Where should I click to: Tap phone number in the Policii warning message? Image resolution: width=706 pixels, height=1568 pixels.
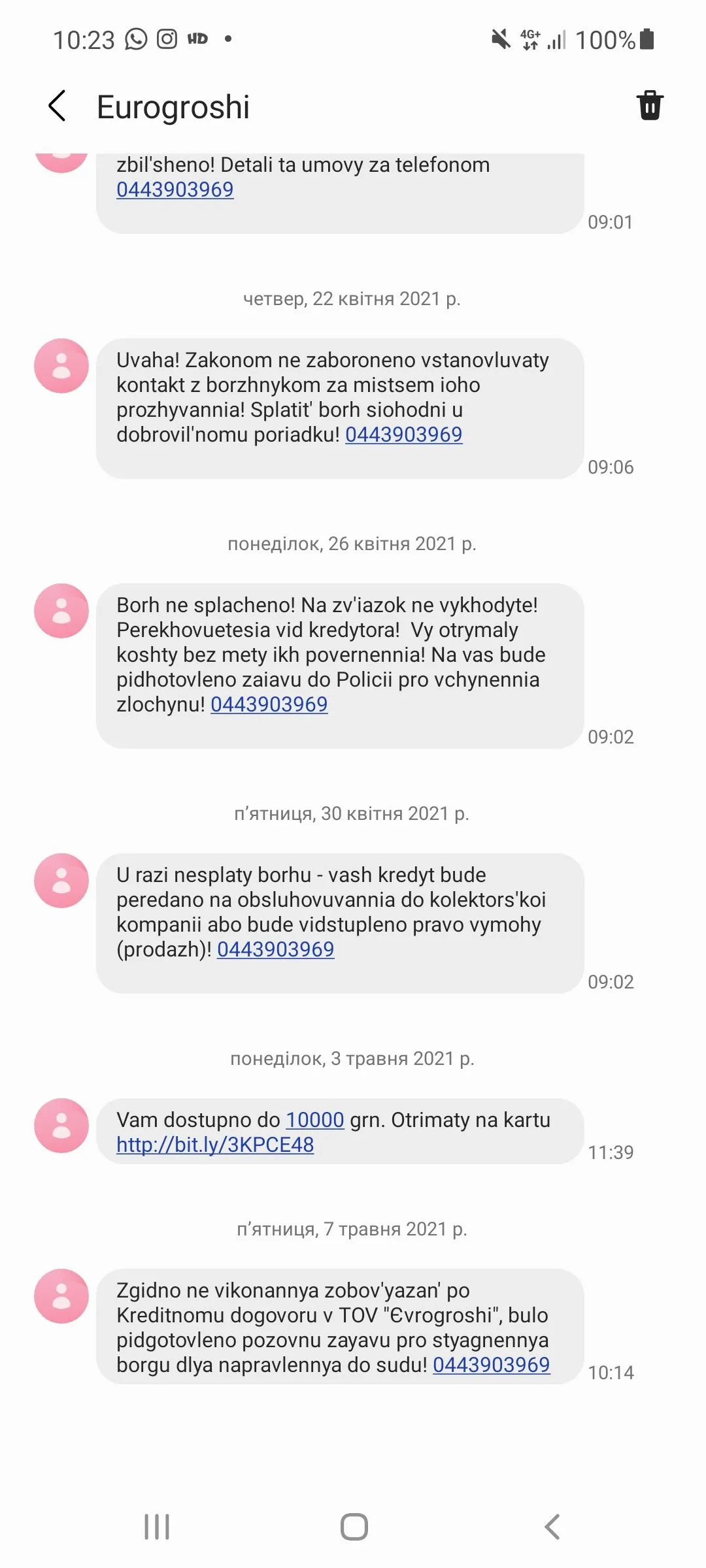click(269, 704)
